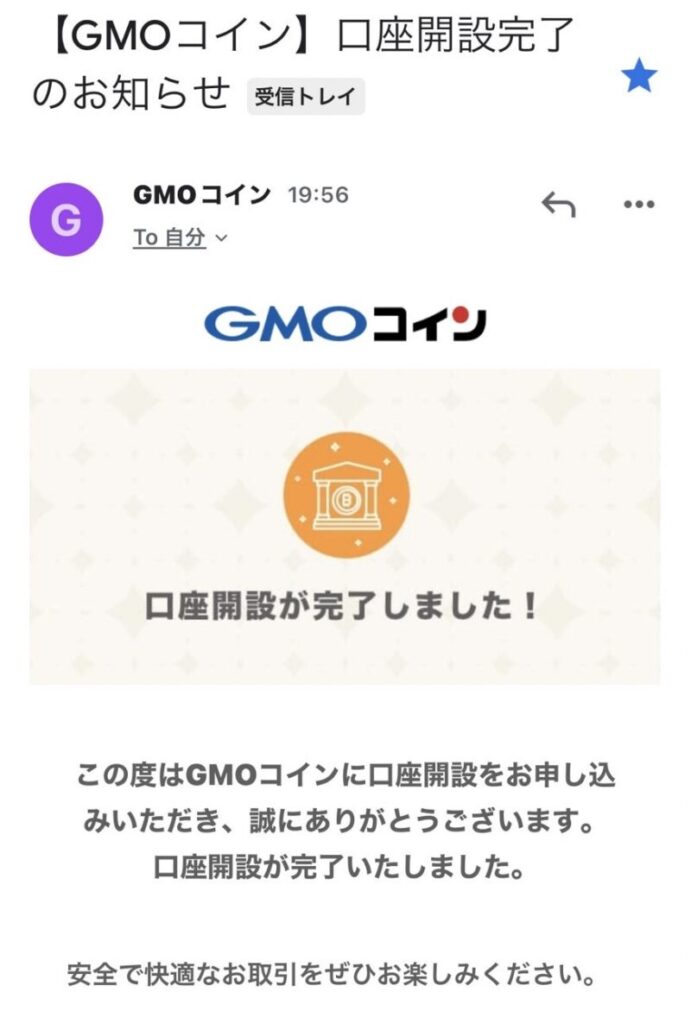Toggle the star on this email
Screen dimensions: 691x1024
pos(638,76)
